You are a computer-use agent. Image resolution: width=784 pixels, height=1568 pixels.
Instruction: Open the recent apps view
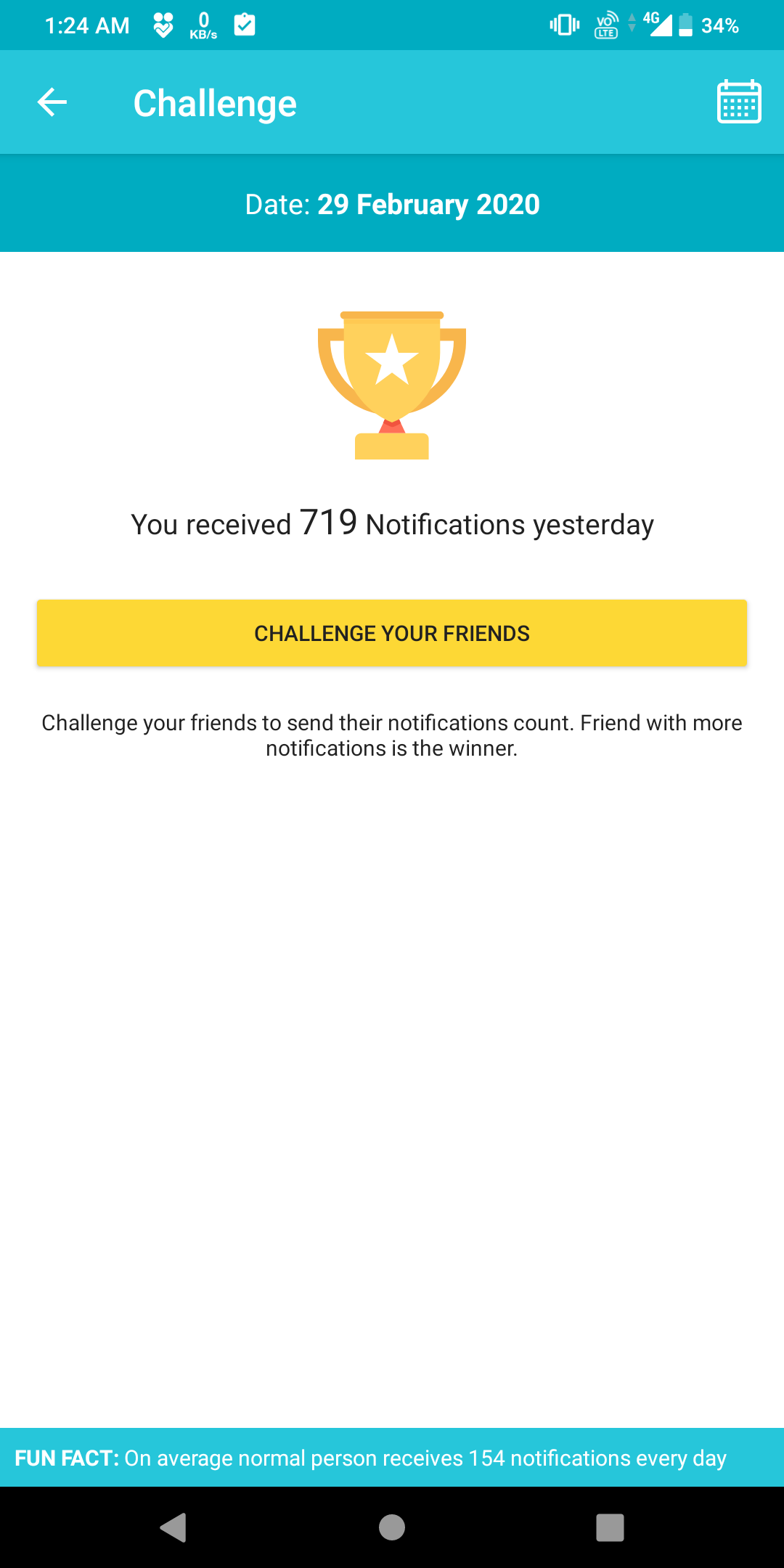click(x=610, y=1527)
